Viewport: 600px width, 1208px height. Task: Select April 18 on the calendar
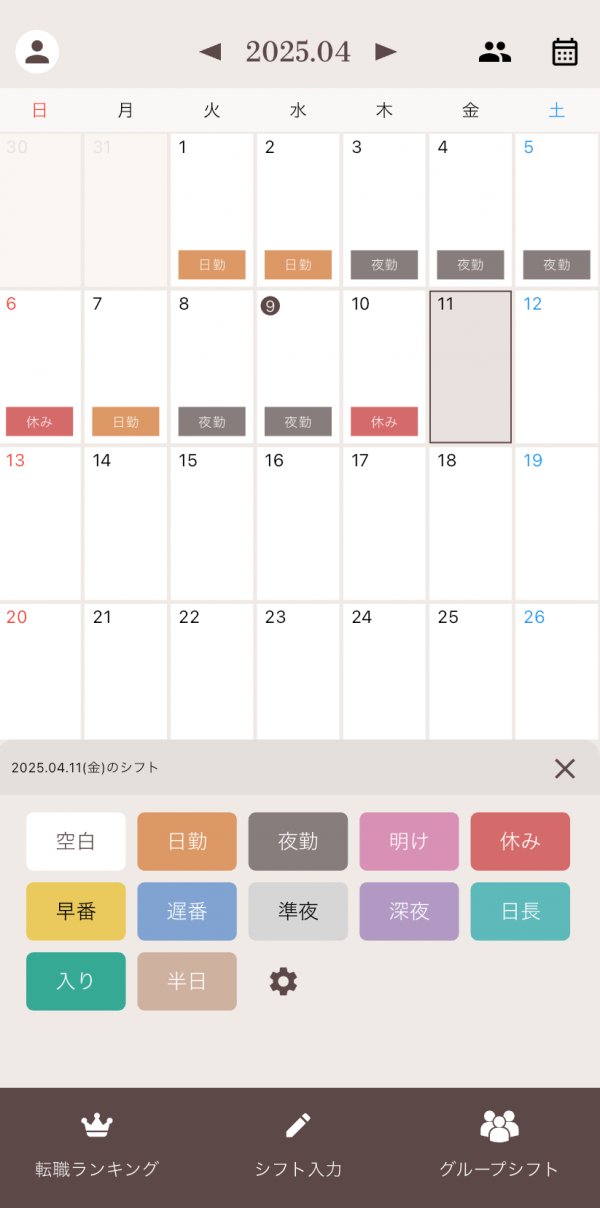(x=470, y=522)
